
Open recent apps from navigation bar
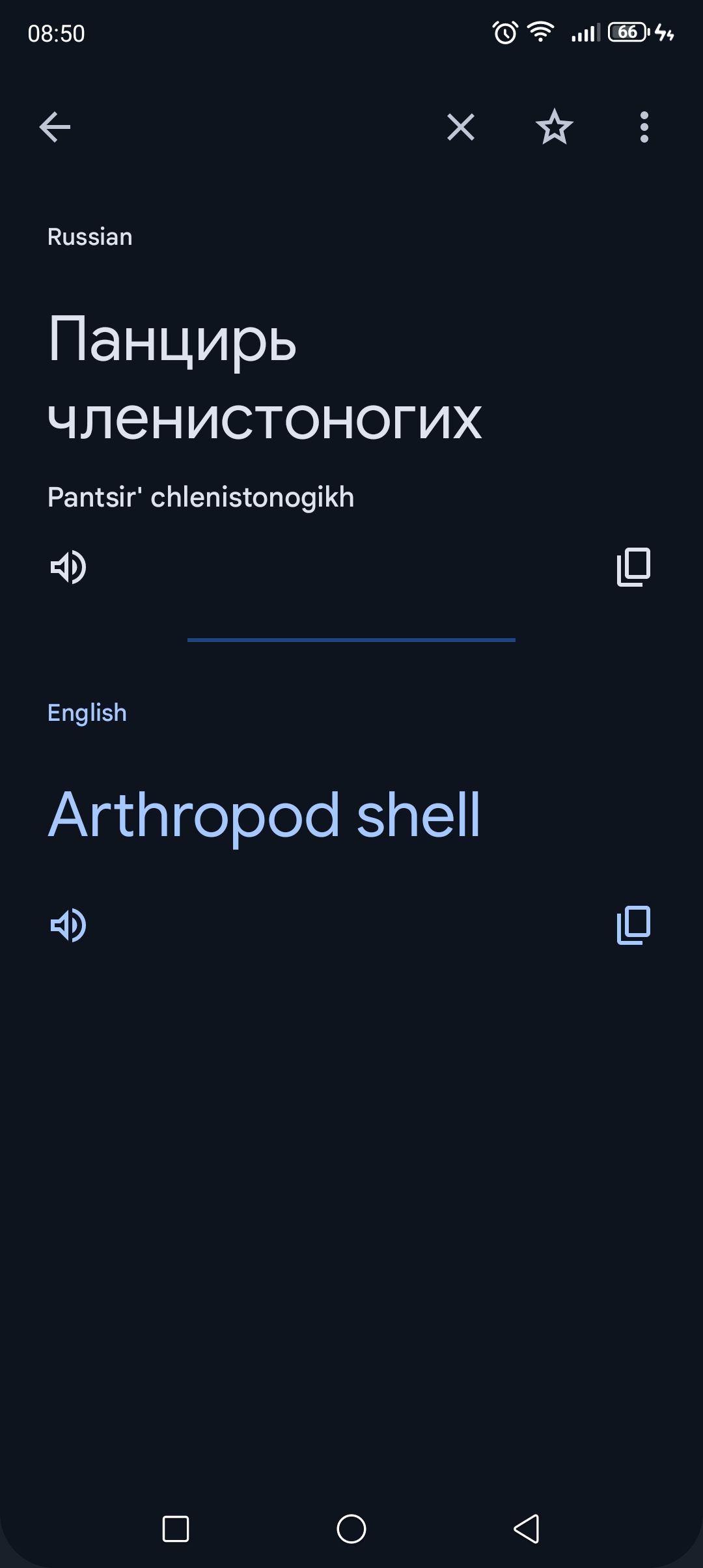click(x=176, y=1529)
